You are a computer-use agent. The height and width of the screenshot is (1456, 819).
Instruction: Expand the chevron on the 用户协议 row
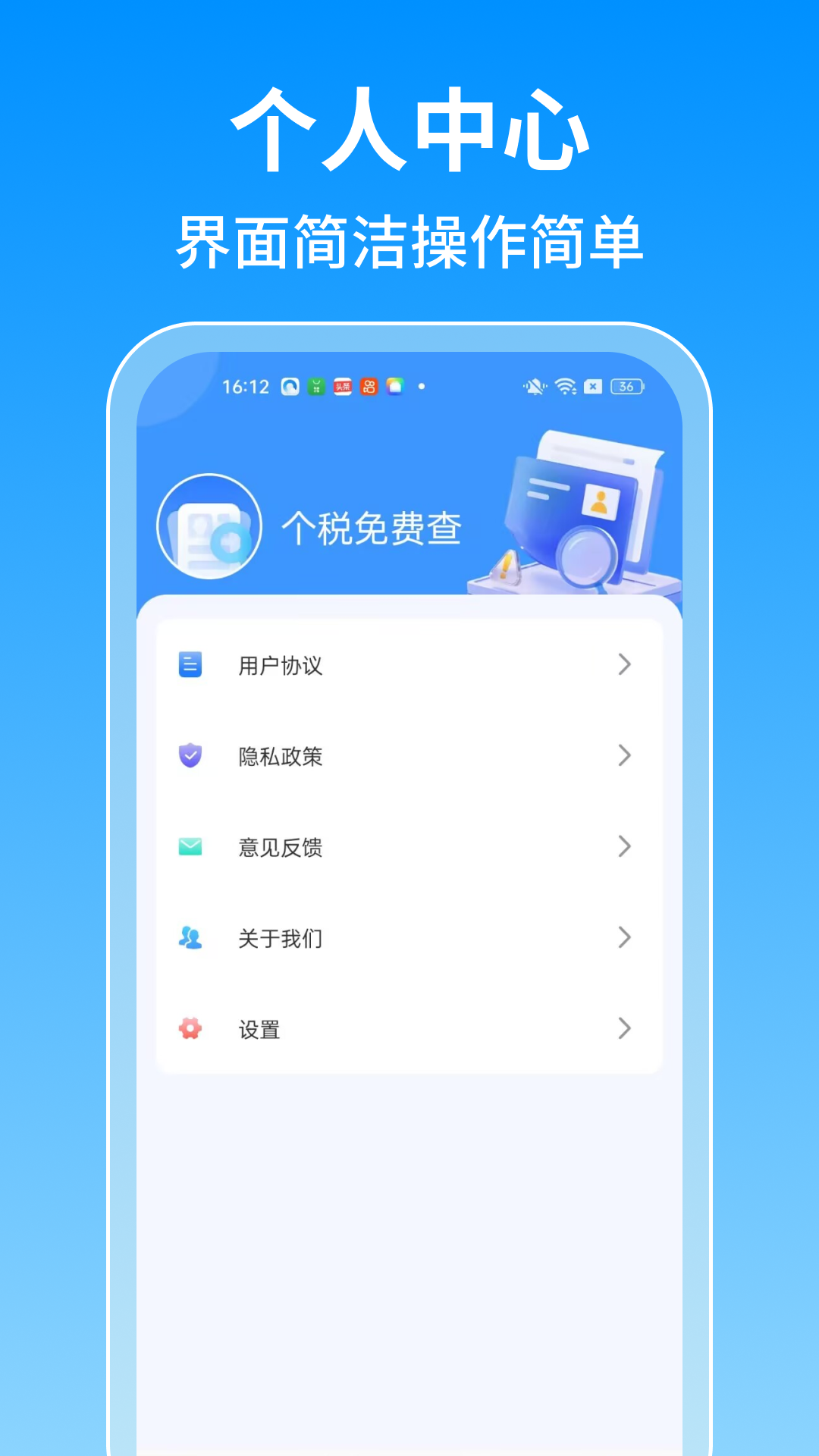pyautogui.click(x=625, y=665)
